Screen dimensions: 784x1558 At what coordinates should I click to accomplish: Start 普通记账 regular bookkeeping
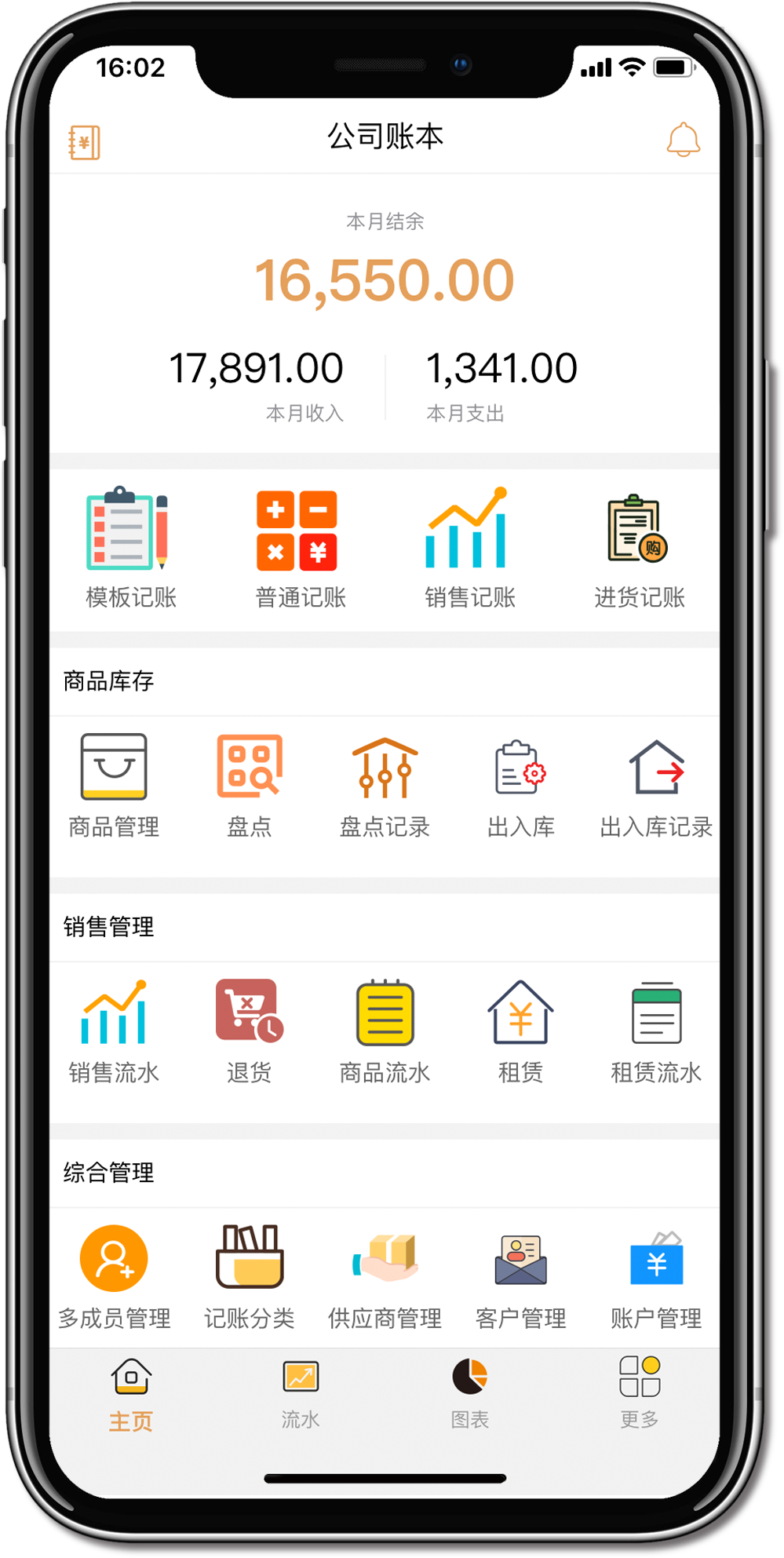(298, 547)
